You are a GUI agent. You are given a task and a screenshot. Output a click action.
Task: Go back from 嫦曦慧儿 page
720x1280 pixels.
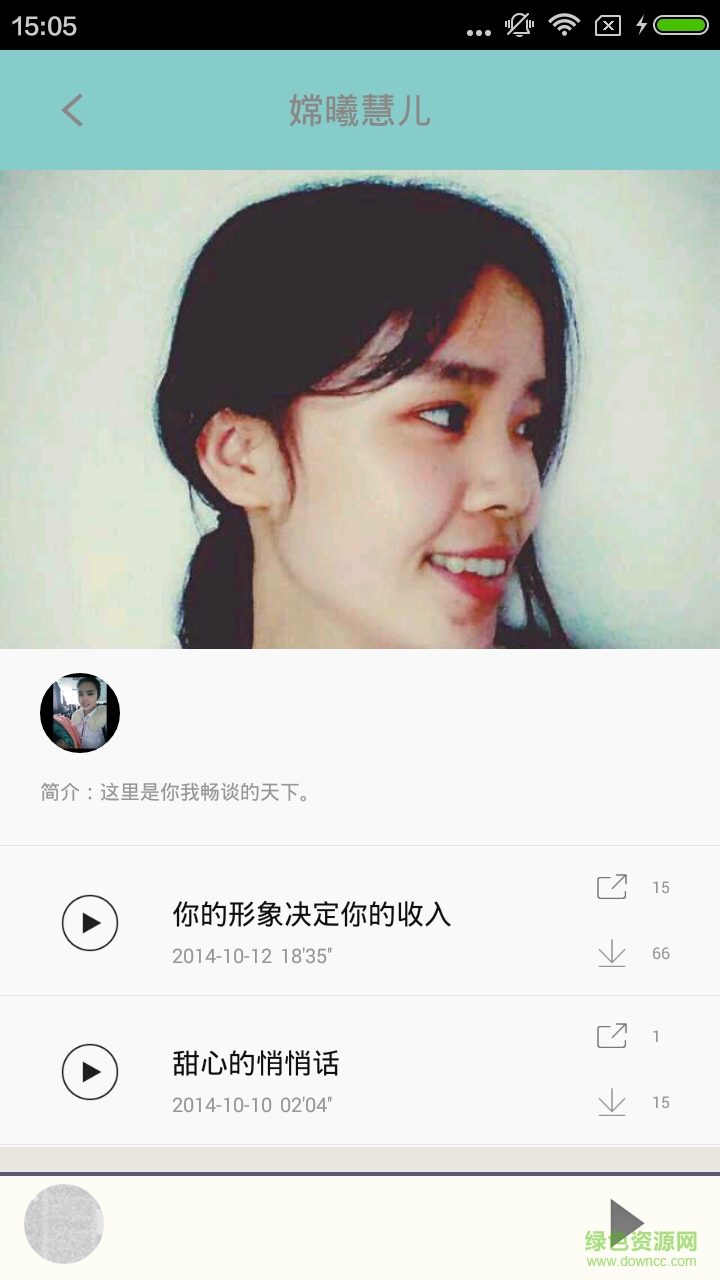(x=72, y=110)
